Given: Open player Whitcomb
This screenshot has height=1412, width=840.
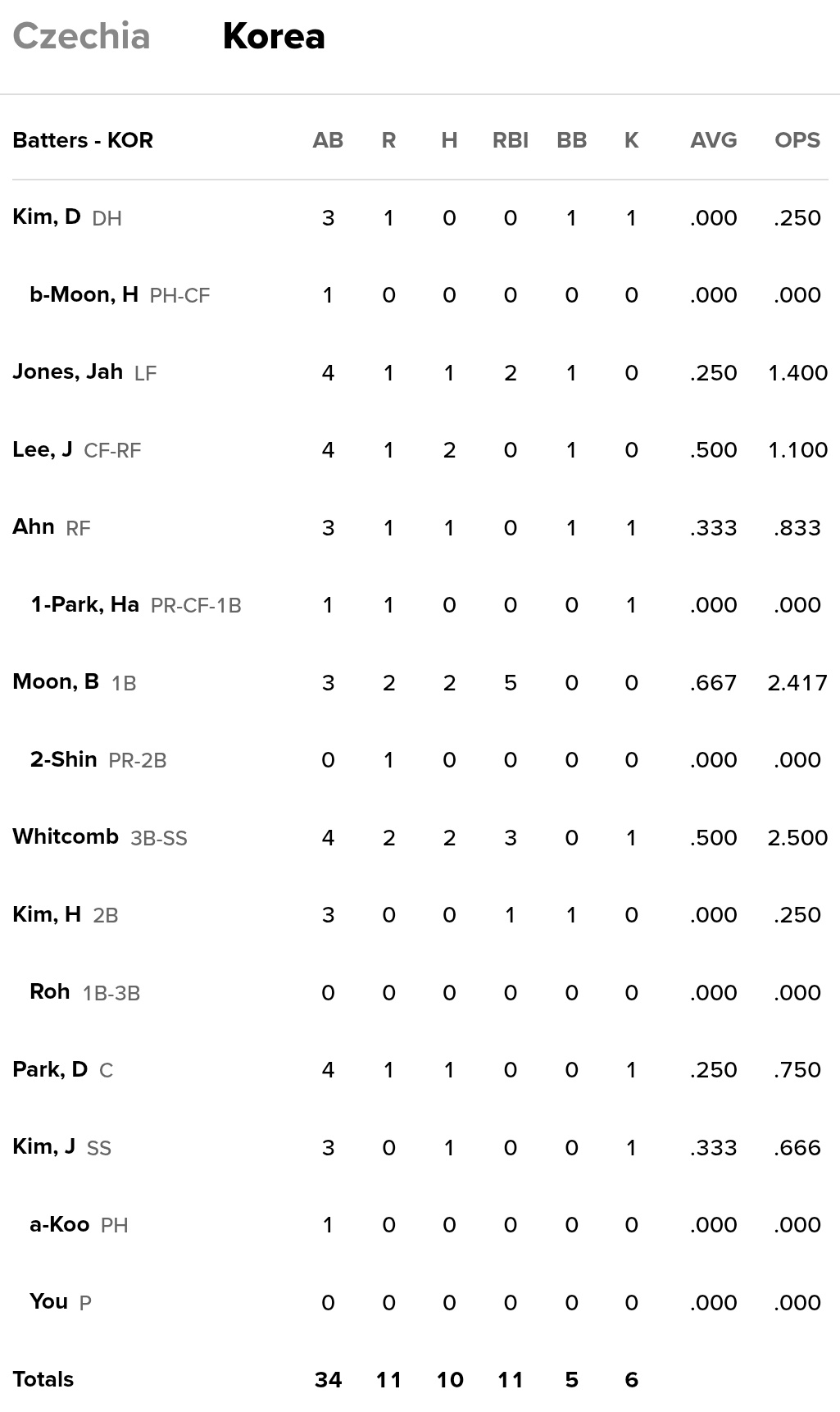Looking at the screenshot, I should tap(66, 837).
